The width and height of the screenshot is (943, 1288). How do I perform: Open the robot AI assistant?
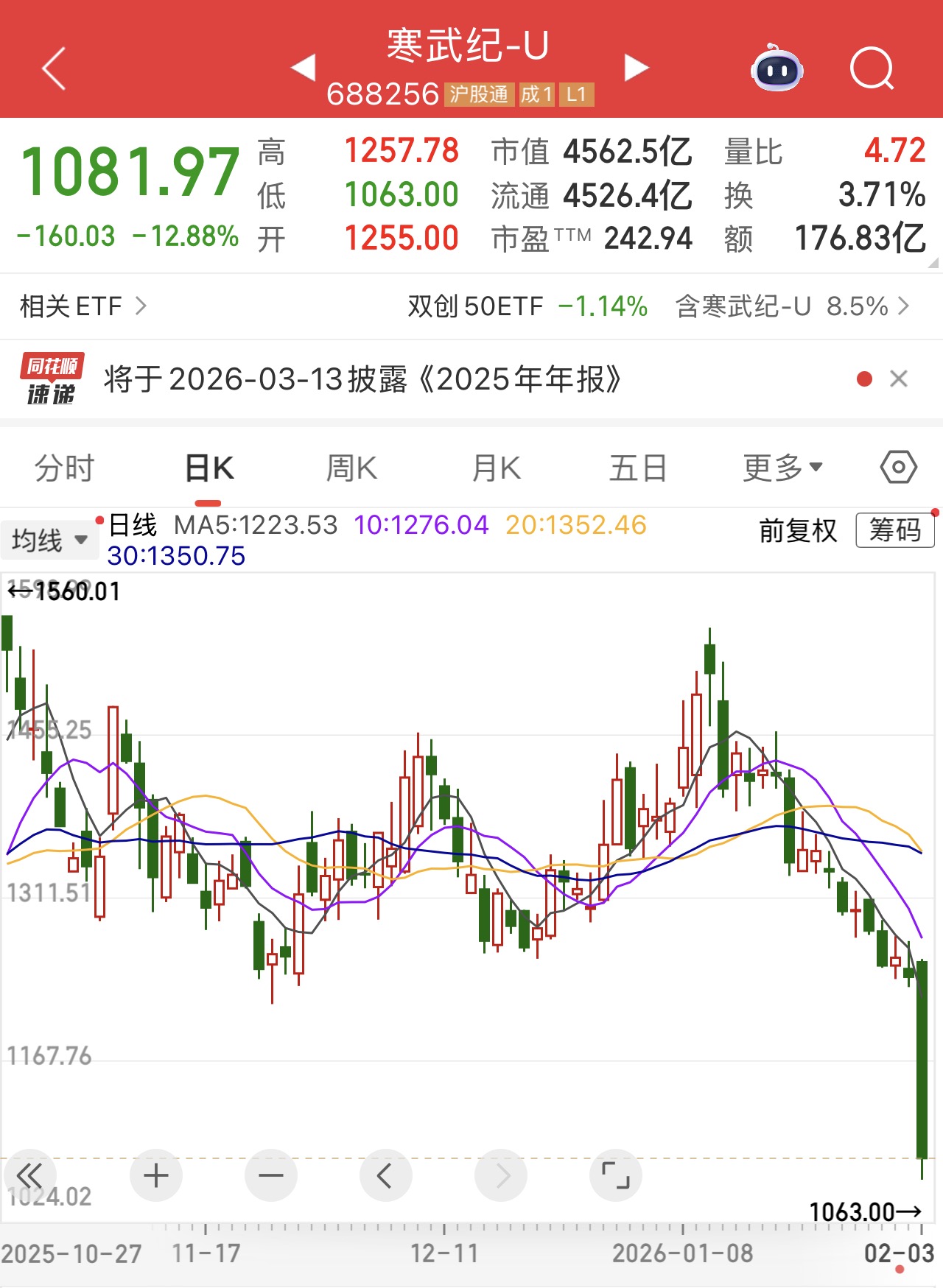(777, 68)
